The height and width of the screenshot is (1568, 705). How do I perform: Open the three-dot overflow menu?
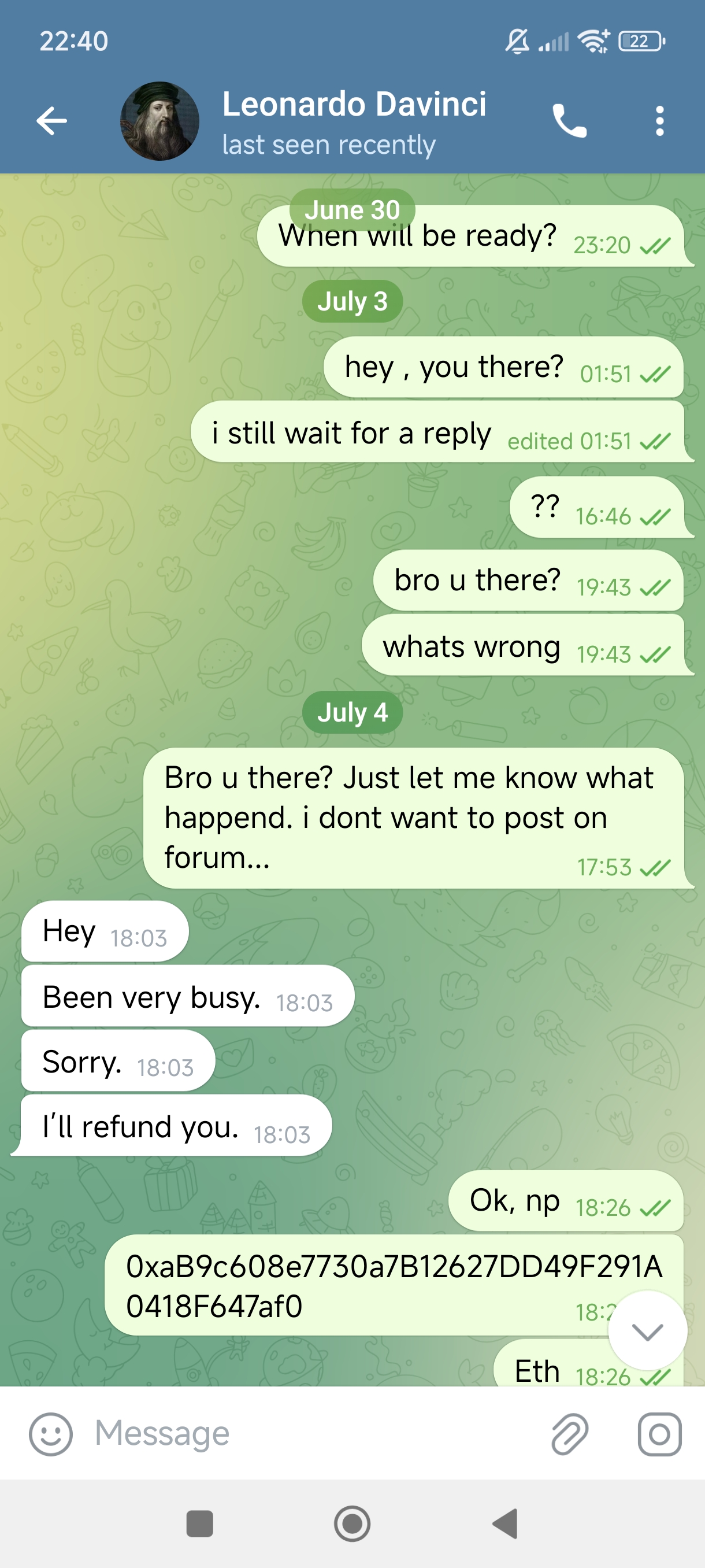point(659,121)
